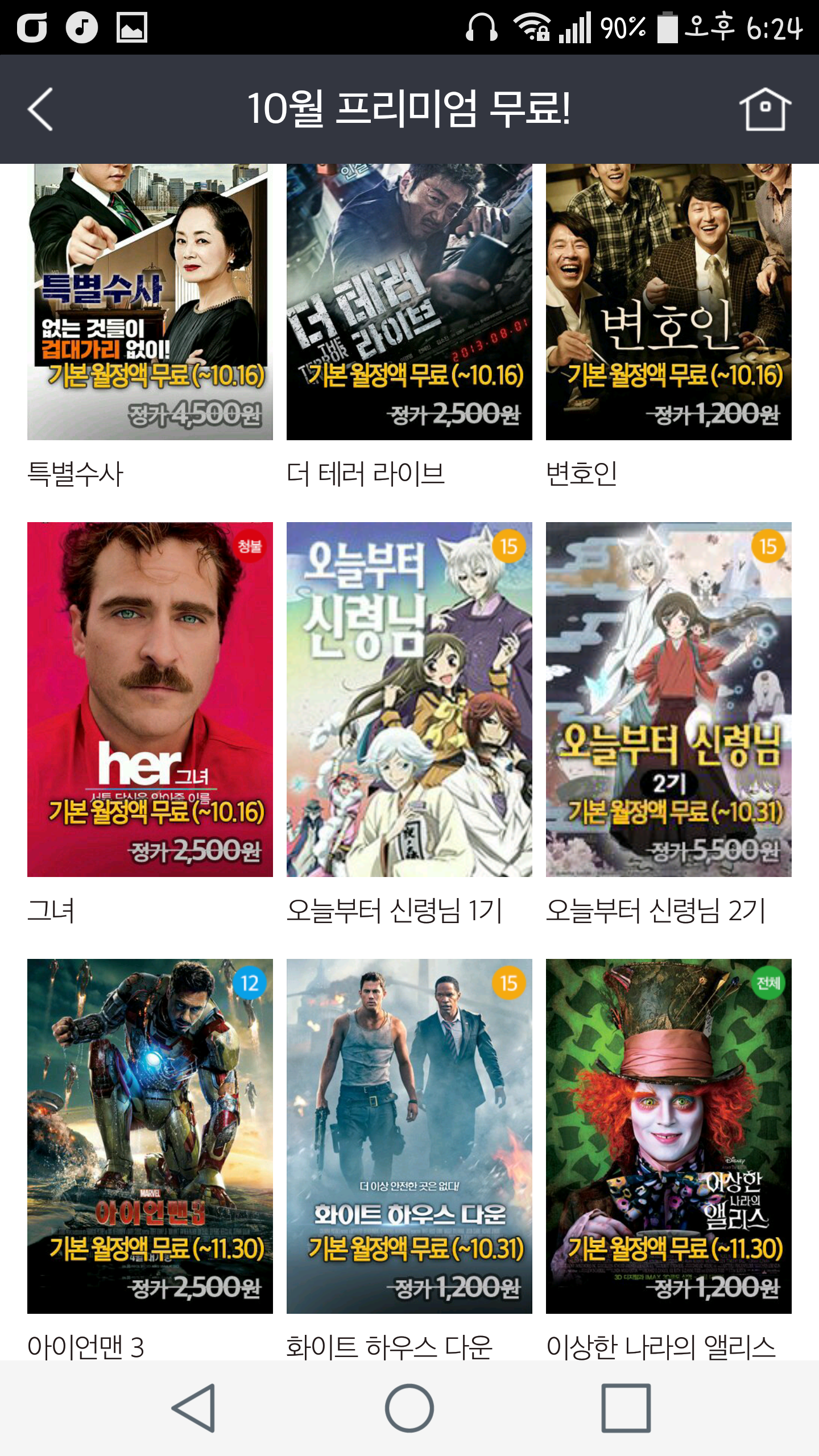
Task: Open 화이트 하우스 다운 movie
Action: pyautogui.click(x=409, y=1136)
